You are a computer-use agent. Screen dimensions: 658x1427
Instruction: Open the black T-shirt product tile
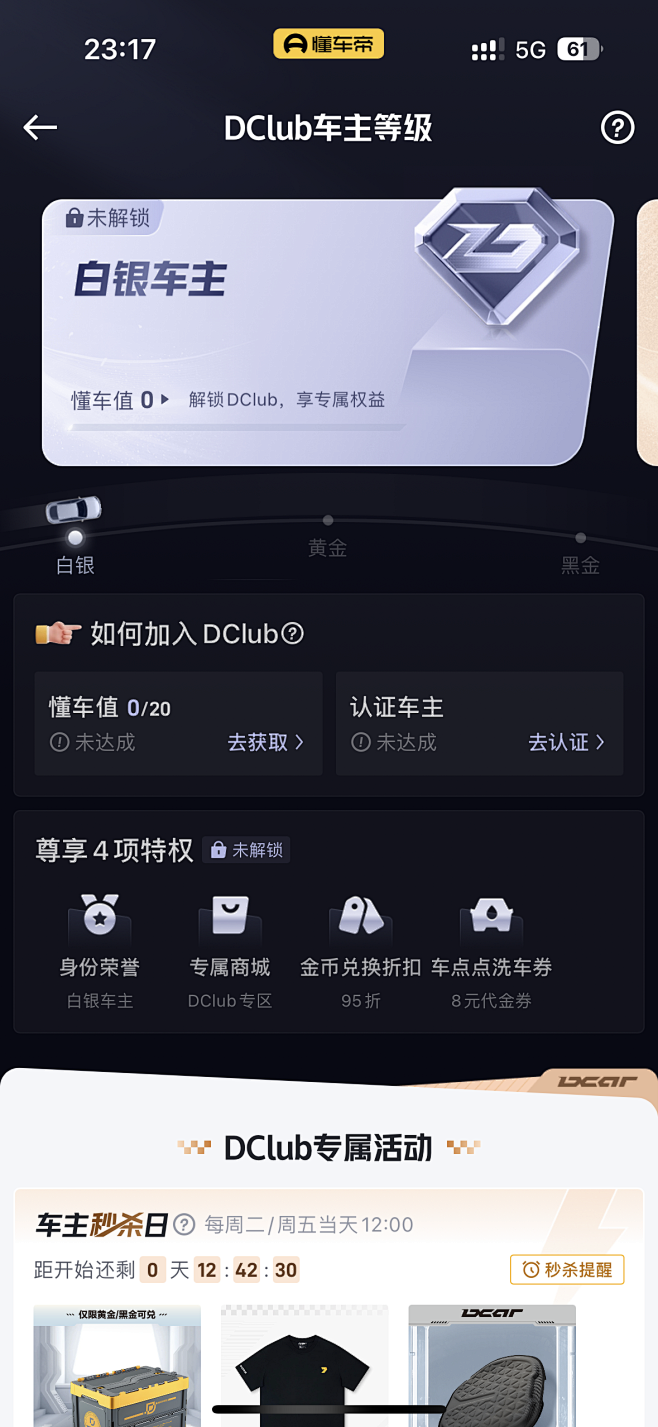pyautogui.click(x=304, y=1365)
